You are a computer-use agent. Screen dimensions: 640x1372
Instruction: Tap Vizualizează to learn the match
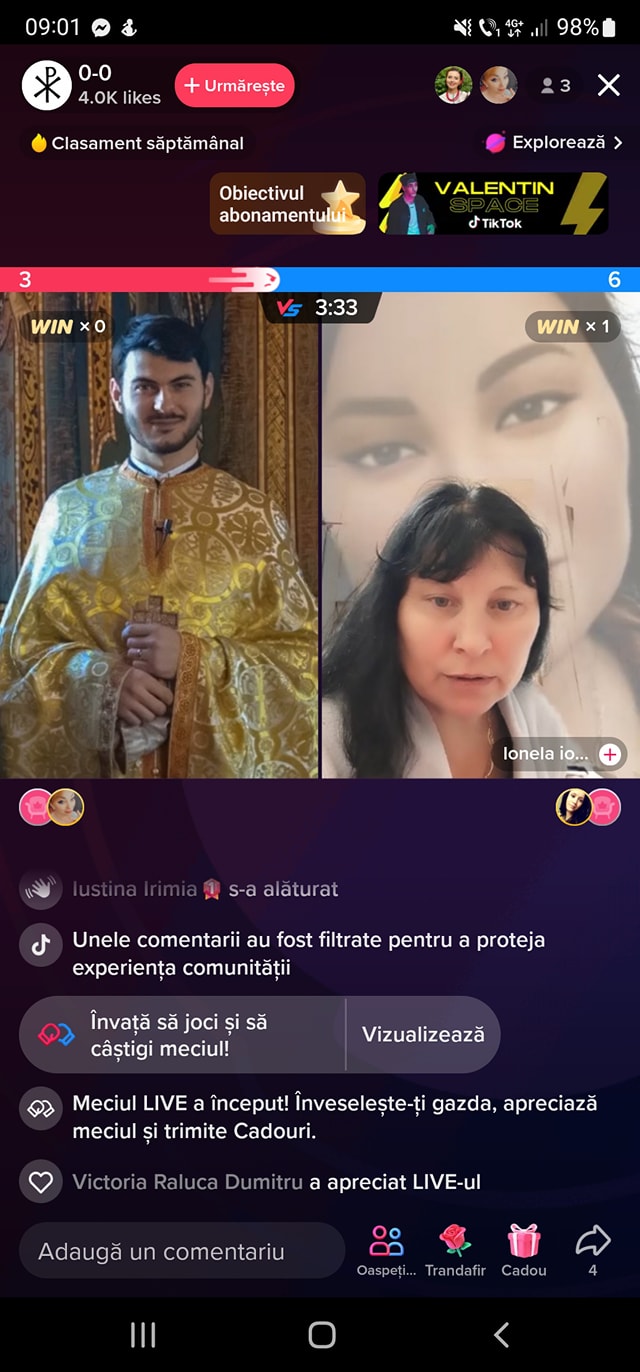tap(423, 1034)
